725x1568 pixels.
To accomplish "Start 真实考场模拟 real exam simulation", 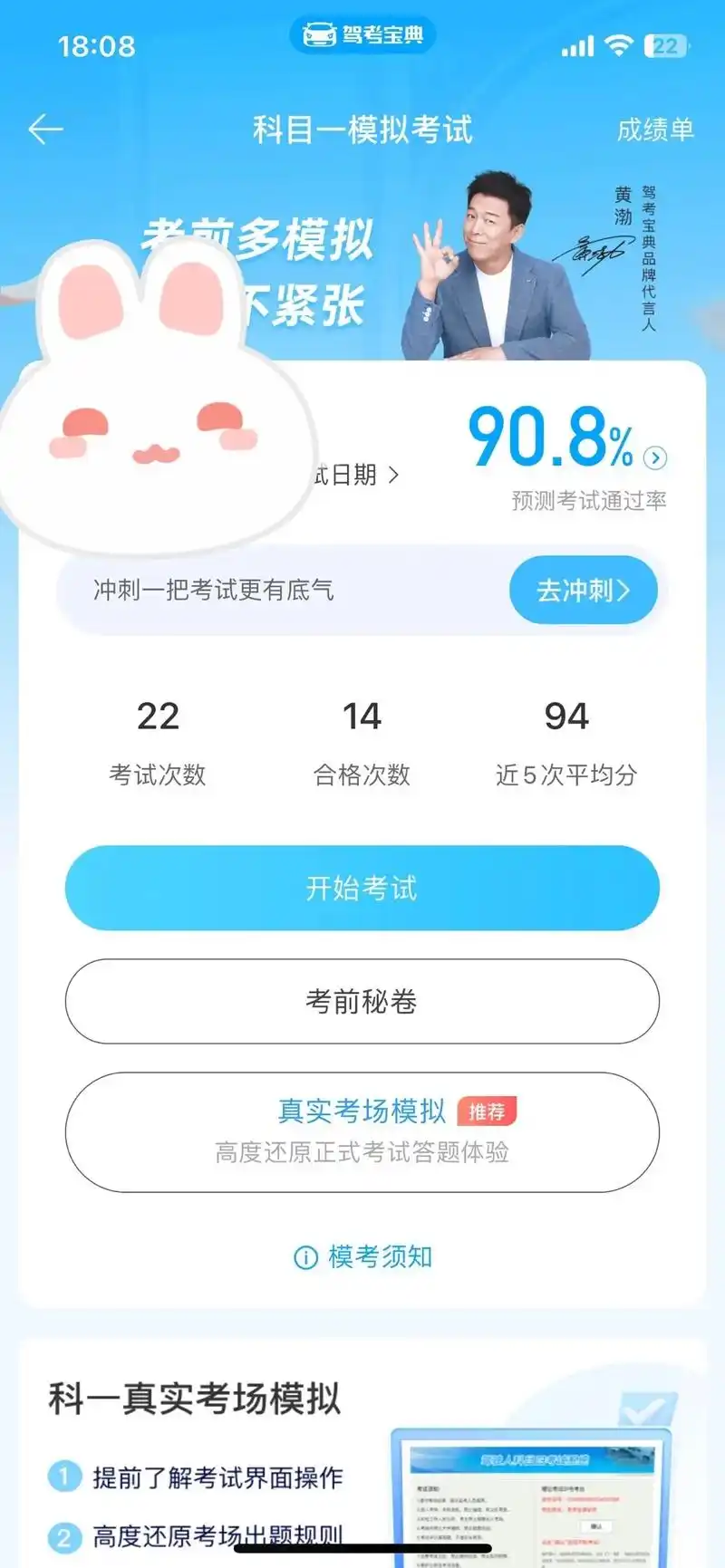I will point(362,1132).
